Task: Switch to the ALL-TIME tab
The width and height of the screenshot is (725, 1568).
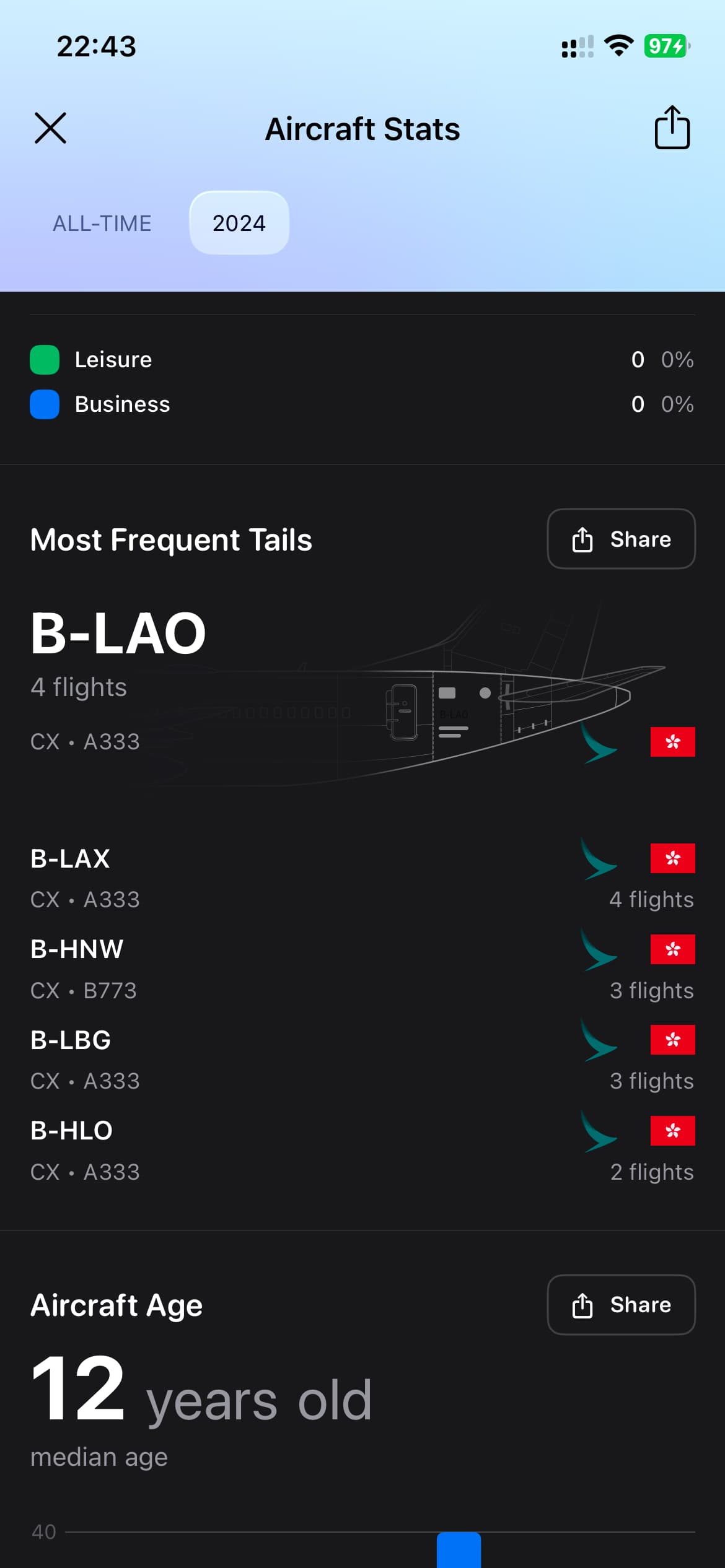Action: [x=102, y=223]
